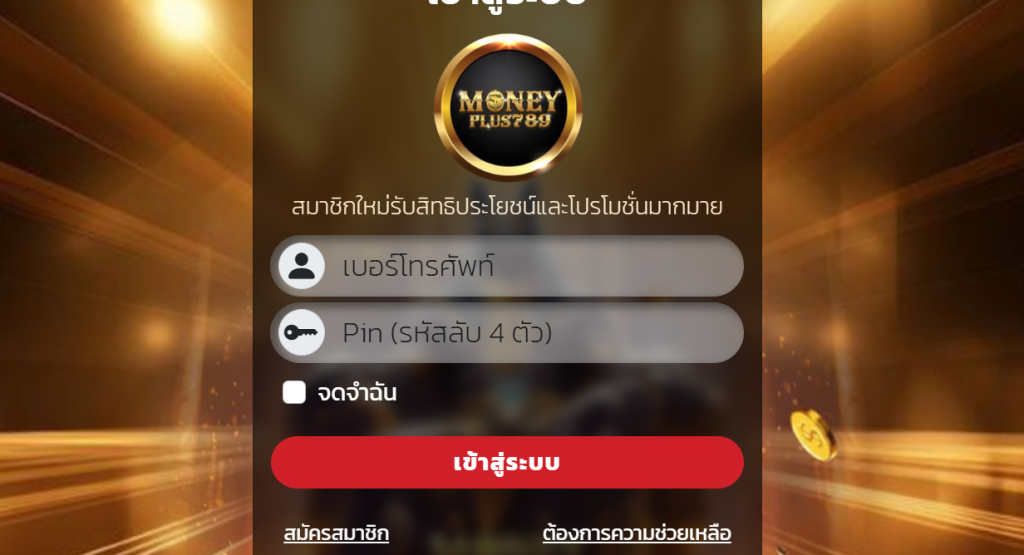Open the สมัครสมาชิก link
Screen dimensions: 1024x555
[336, 533]
